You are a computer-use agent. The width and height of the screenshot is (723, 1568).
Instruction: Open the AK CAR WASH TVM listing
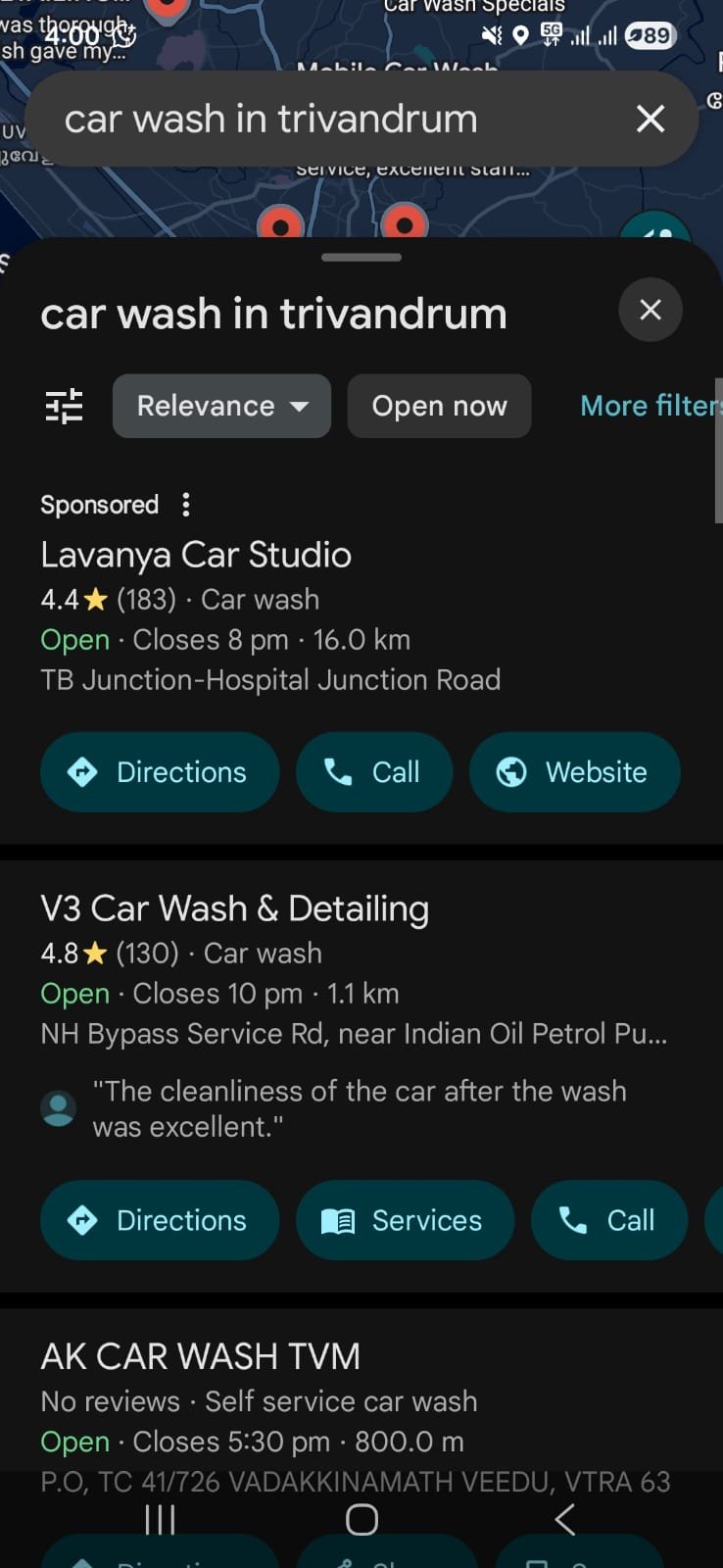click(201, 1357)
